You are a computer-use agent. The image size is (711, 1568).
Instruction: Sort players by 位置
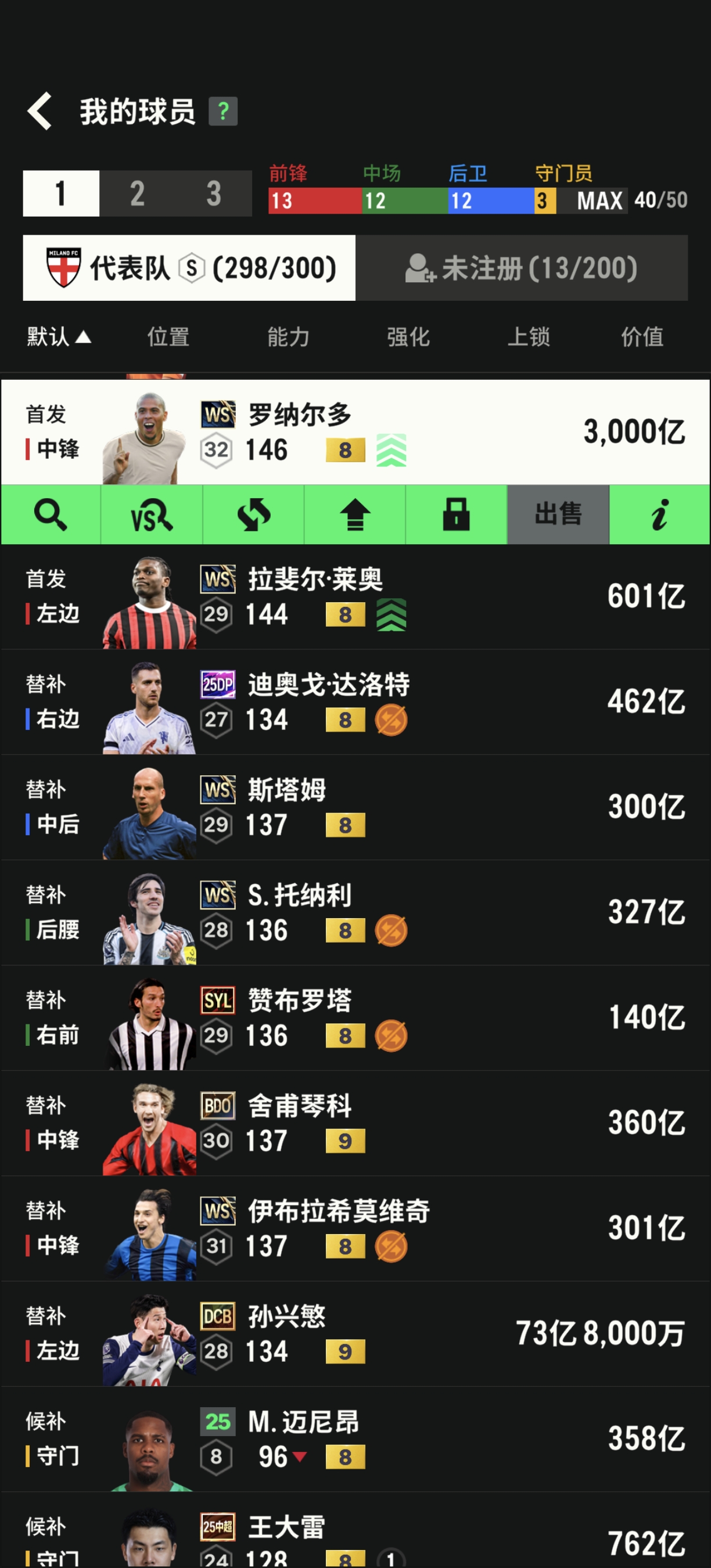pos(168,337)
